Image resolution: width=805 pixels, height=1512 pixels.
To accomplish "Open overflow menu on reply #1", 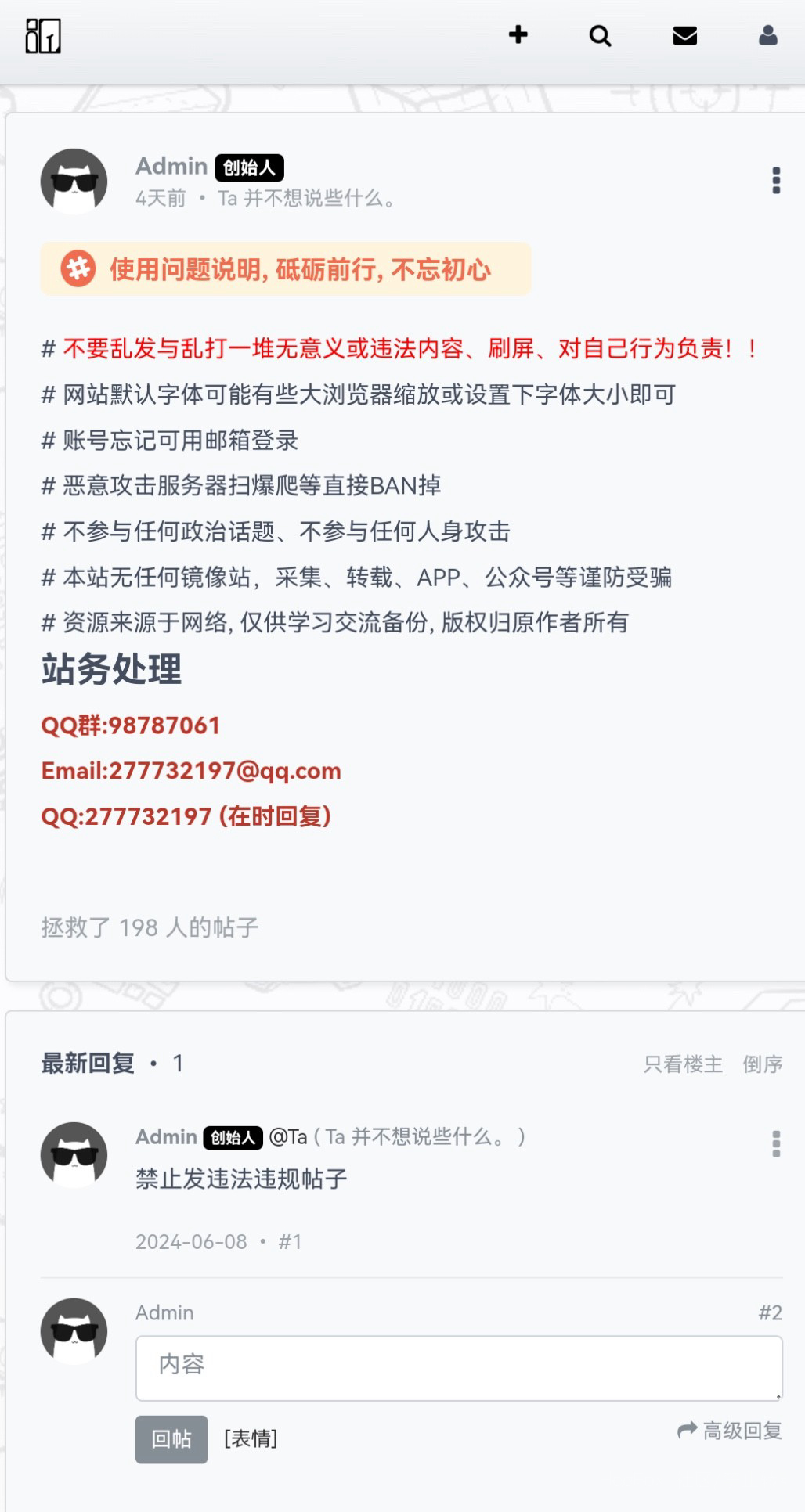I will point(776,1143).
